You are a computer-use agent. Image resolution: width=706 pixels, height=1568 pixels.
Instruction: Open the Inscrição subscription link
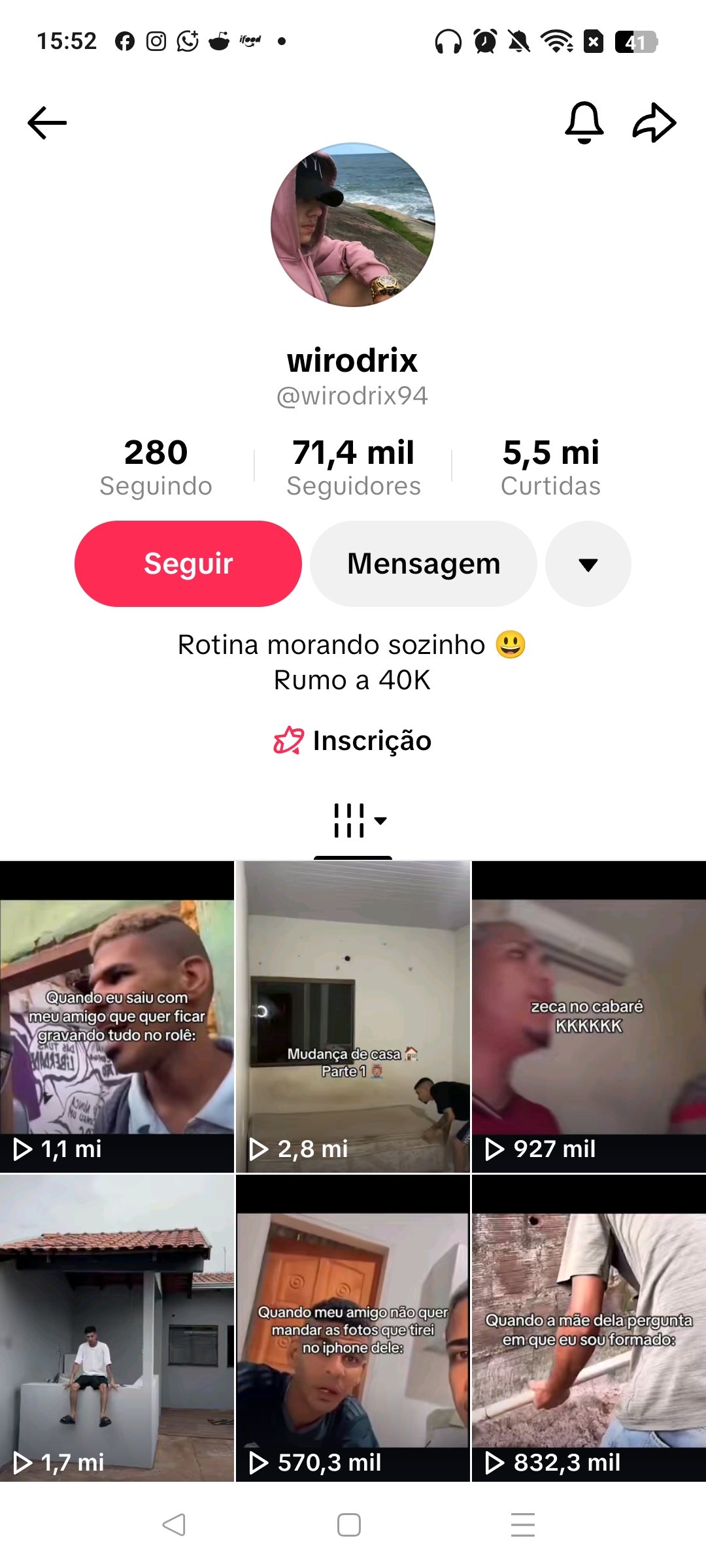coord(353,741)
